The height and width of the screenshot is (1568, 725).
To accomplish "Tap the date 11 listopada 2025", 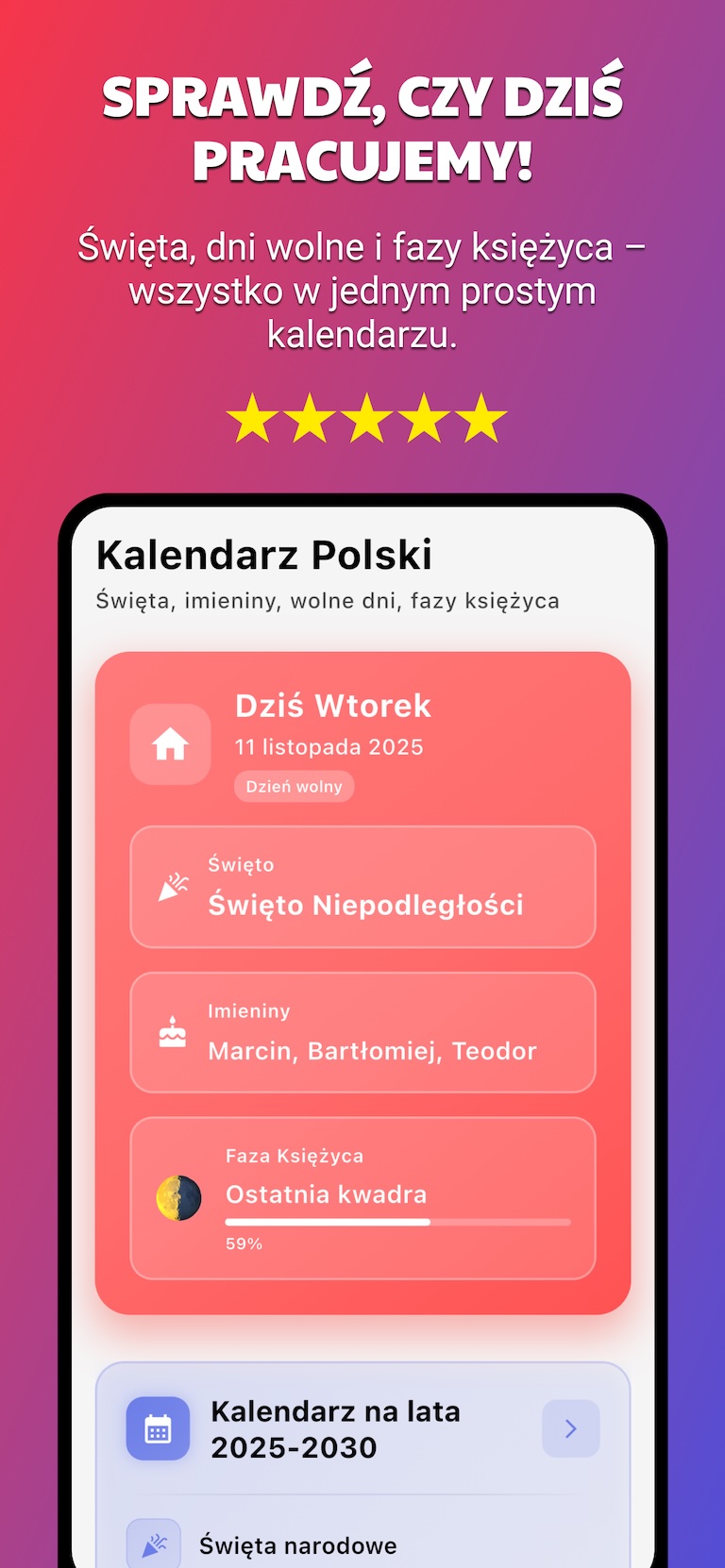I will pos(329,746).
